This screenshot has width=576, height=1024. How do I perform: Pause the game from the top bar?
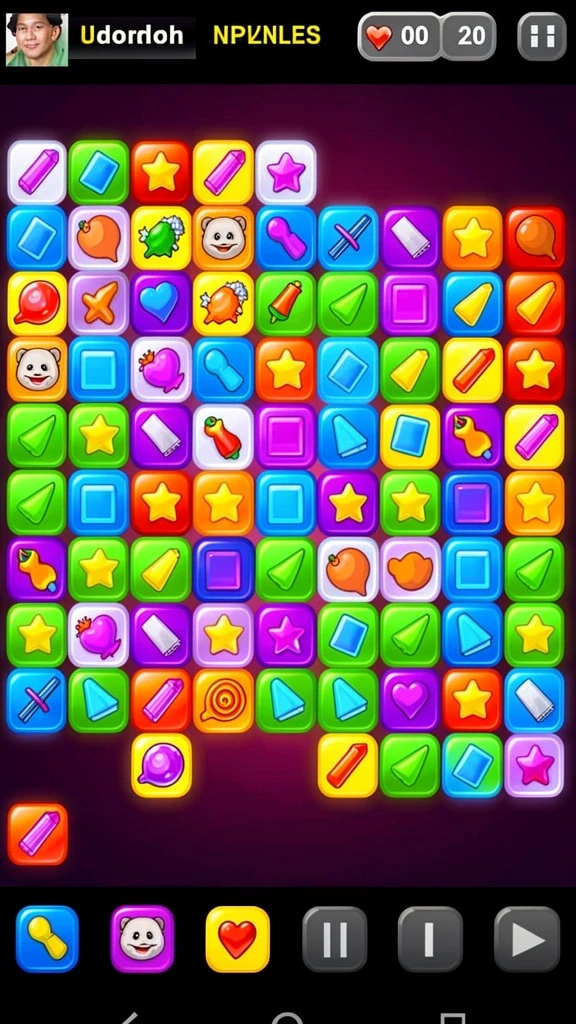(x=541, y=37)
